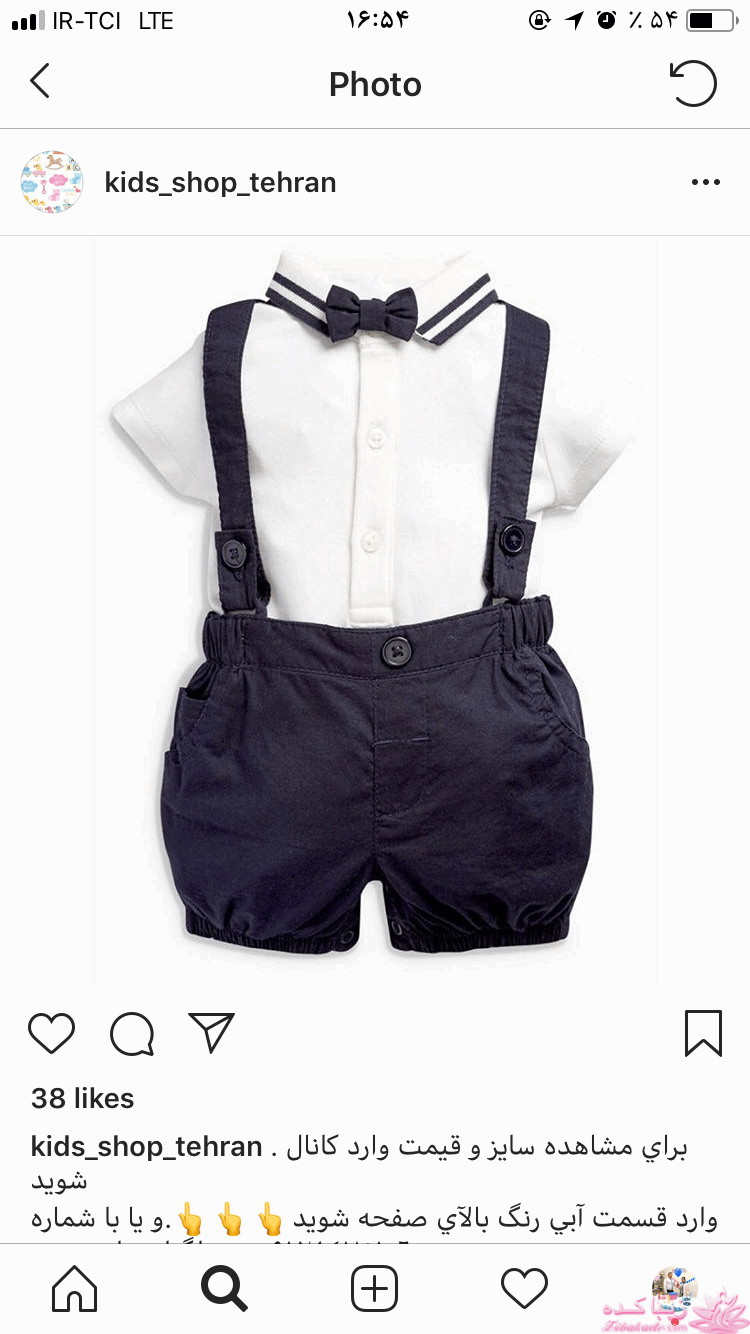Tap the kids_shop_tehran username in the post header
The width and height of the screenshot is (750, 1334).
(x=220, y=183)
